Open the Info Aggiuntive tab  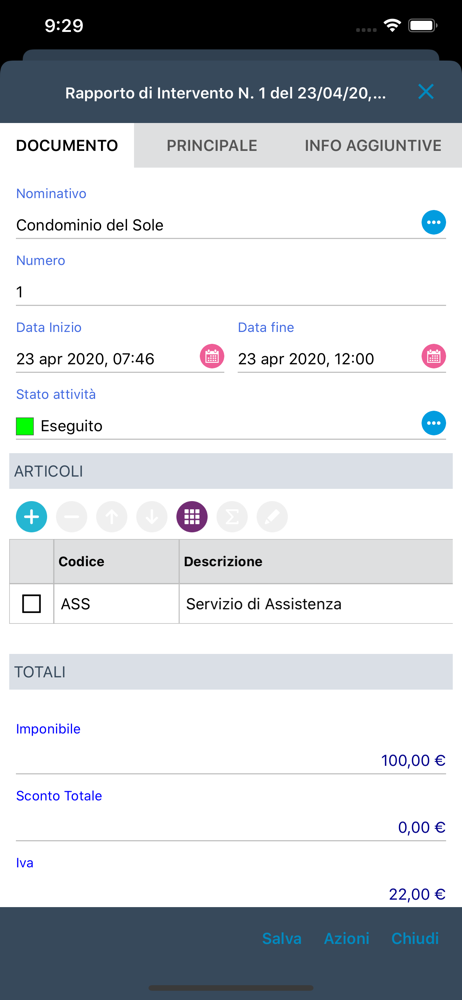coord(373,145)
